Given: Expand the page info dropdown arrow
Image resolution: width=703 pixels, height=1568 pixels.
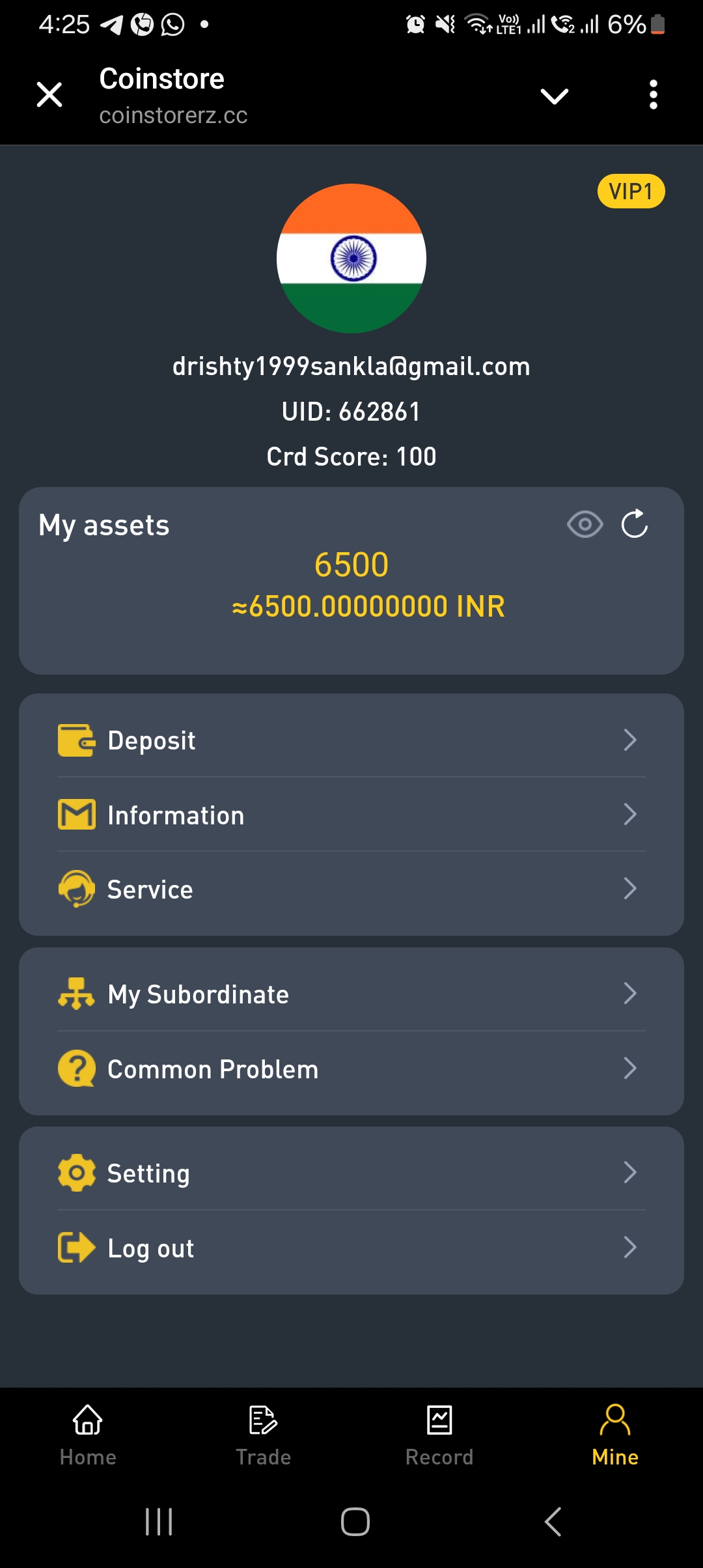Looking at the screenshot, I should tap(555, 96).
